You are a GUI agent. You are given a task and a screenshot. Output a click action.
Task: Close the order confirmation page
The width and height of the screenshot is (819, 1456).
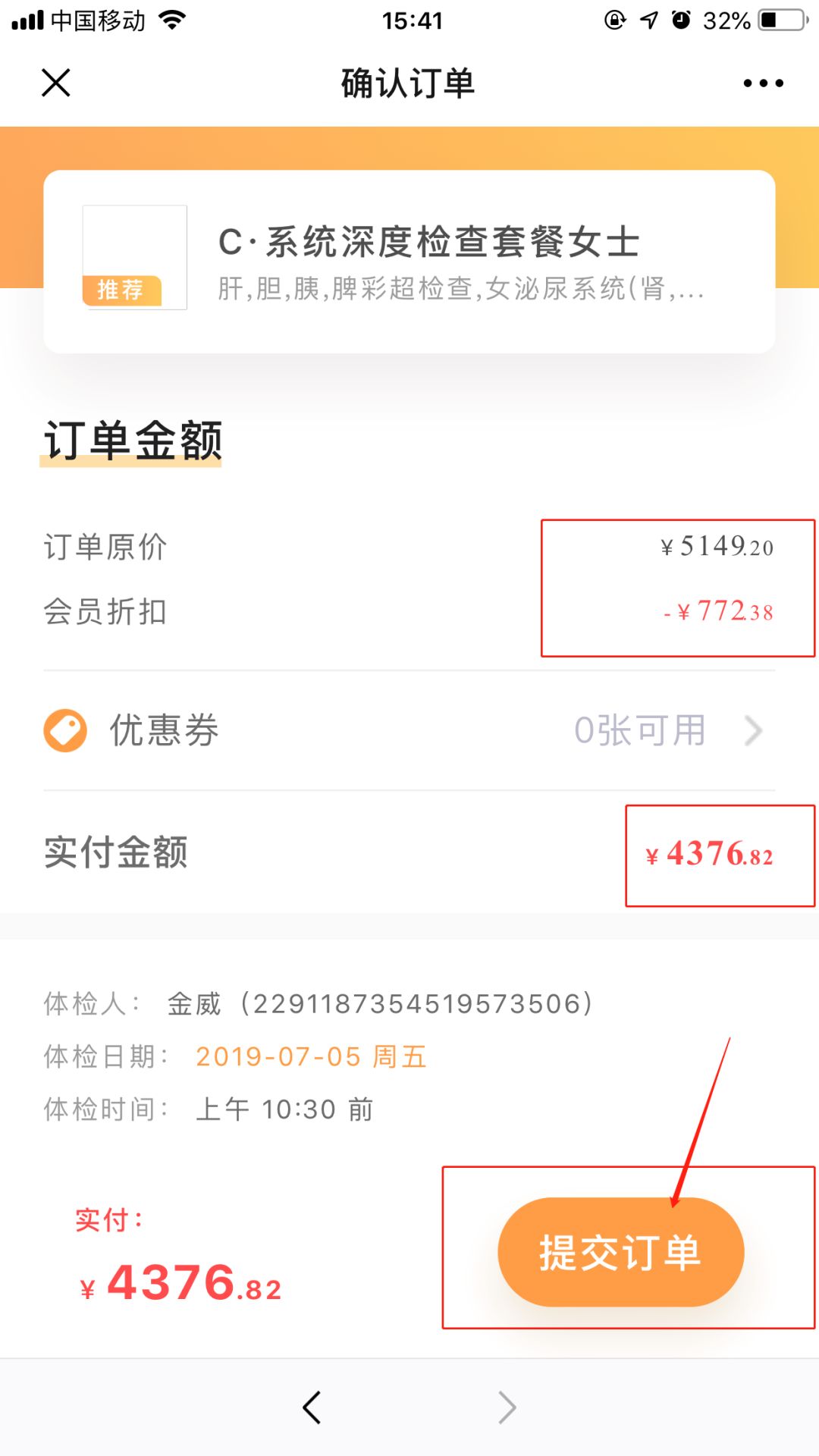tap(56, 83)
